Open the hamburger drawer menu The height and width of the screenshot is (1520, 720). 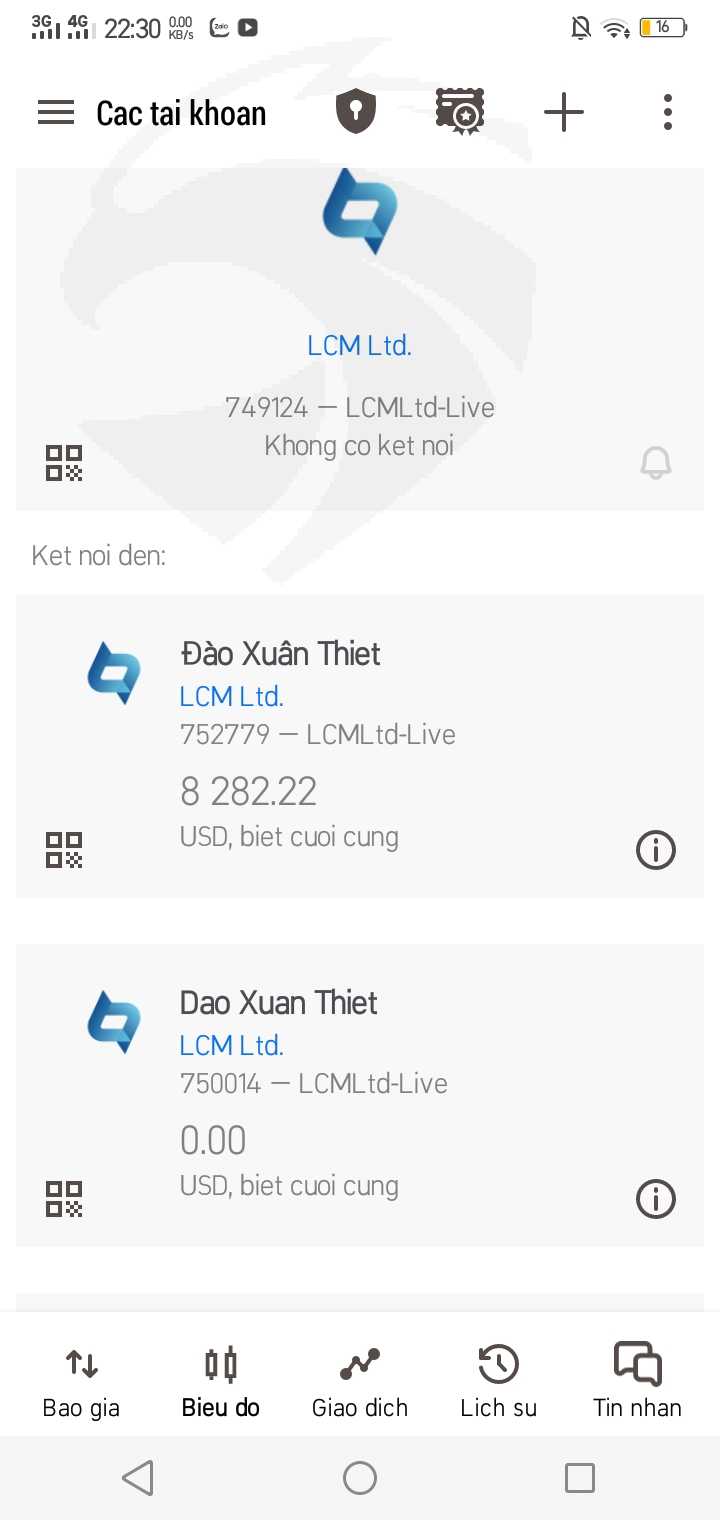click(56, 113)
